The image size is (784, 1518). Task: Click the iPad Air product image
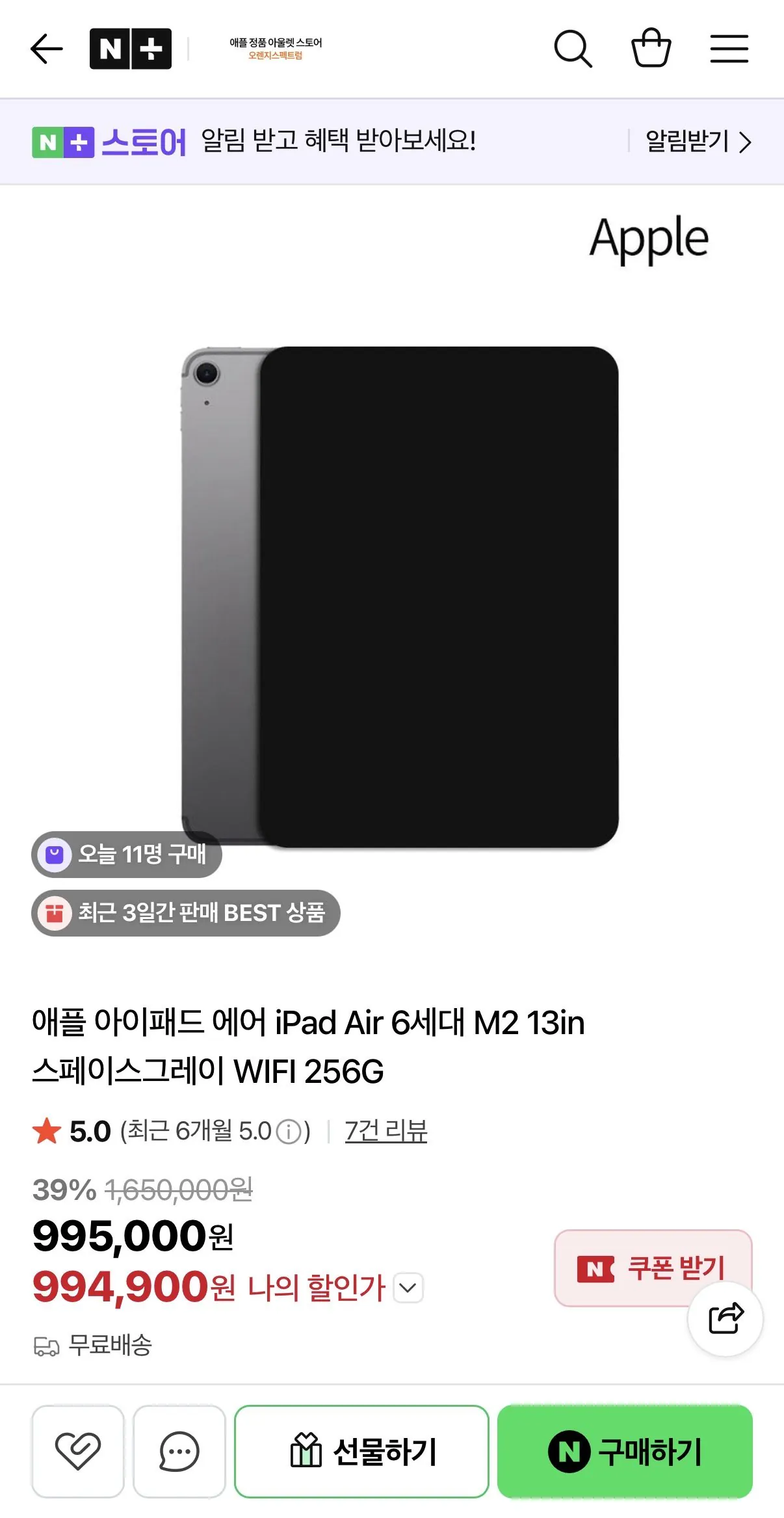tap(392, 598)
